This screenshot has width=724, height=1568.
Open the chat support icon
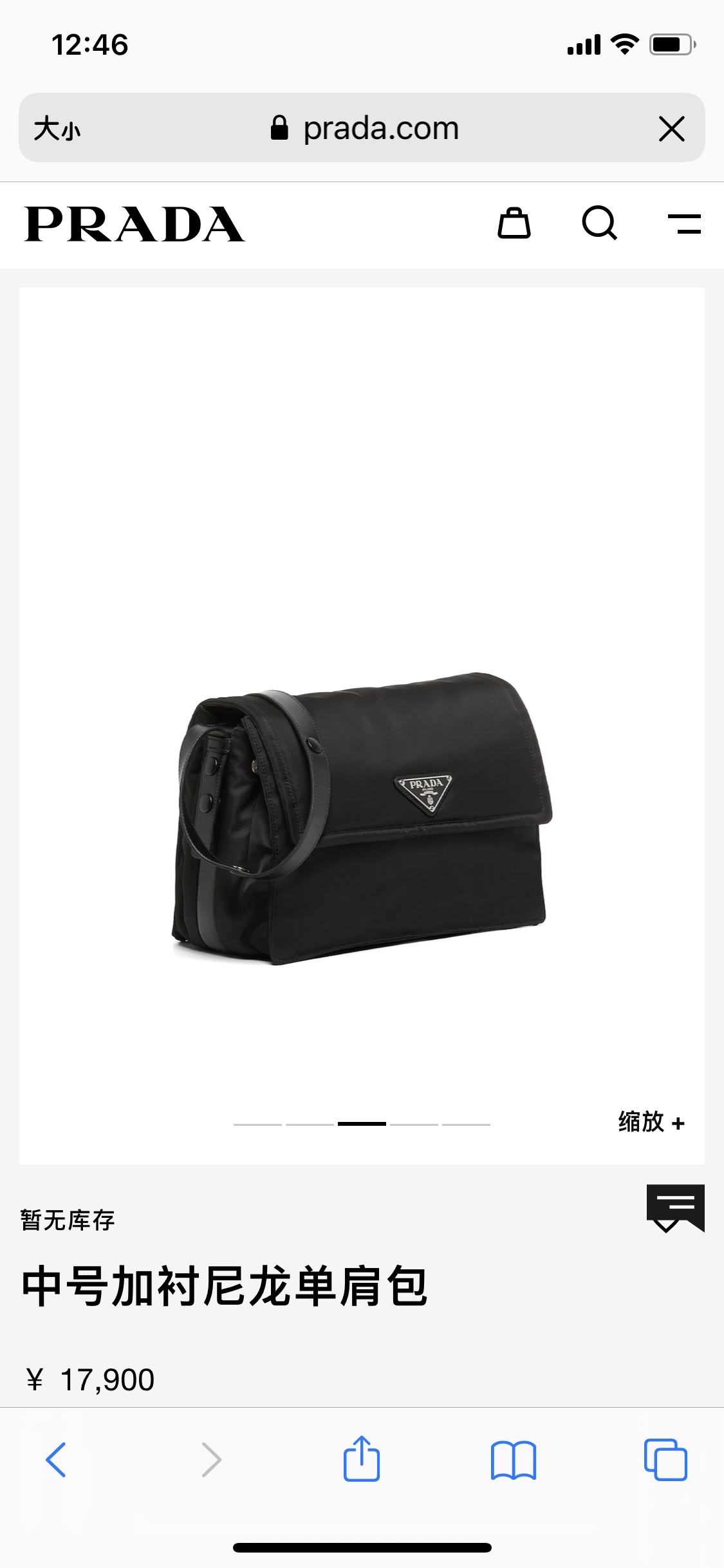pyautogui.click(x=675, y=1208)
